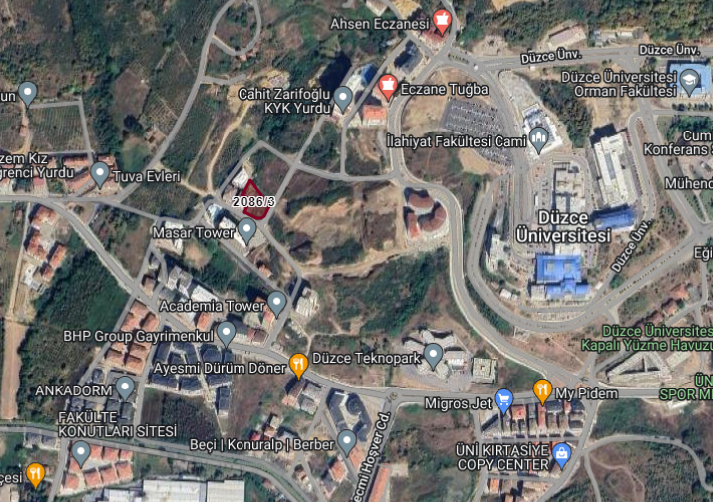Select the Eczane Tuğba pharmacy pin
The width and height of the screenshot is (713, 502).
click(387, 88)
